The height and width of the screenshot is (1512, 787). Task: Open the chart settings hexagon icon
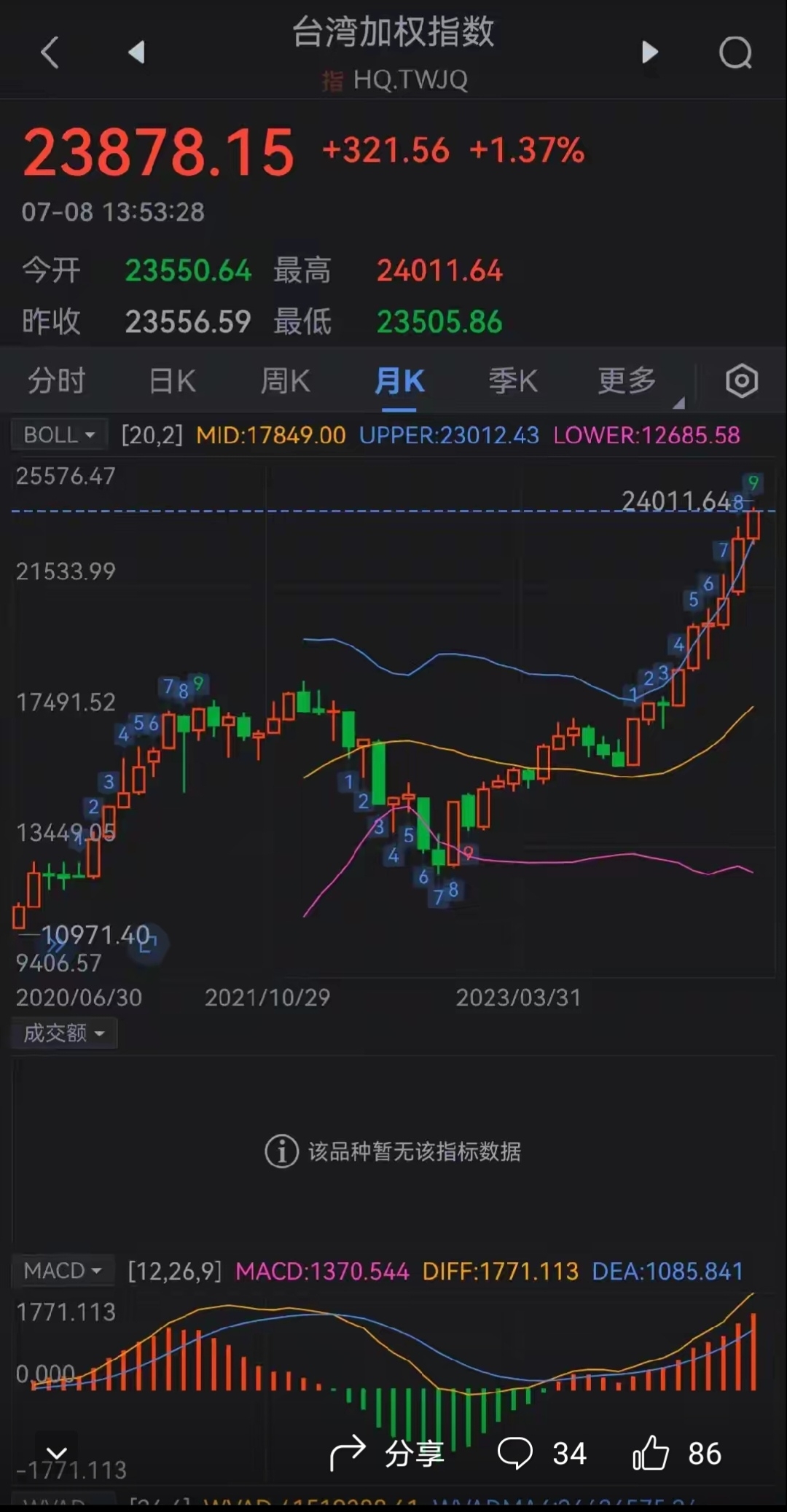click(x=741, y=381)
